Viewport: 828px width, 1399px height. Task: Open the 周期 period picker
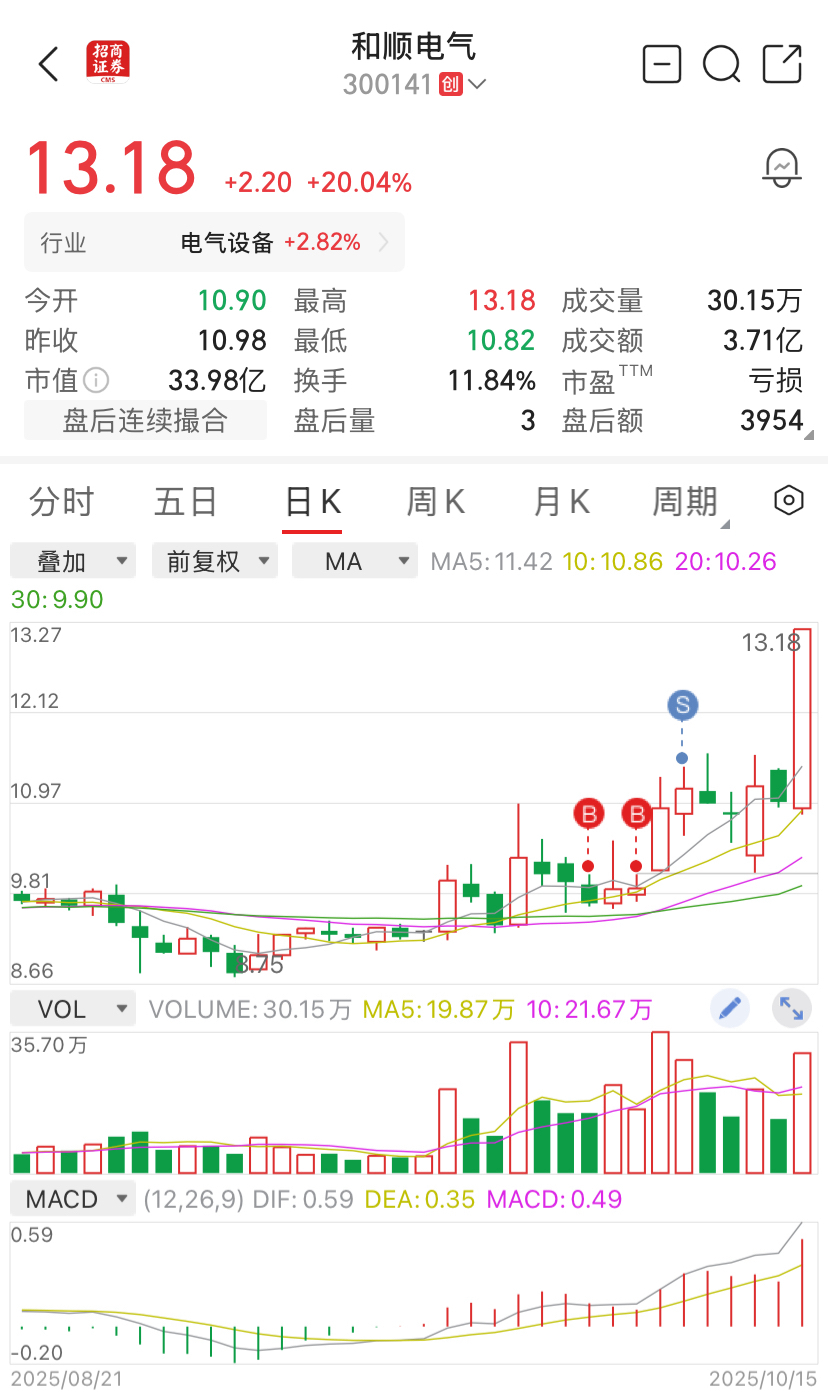pos(686,501)
